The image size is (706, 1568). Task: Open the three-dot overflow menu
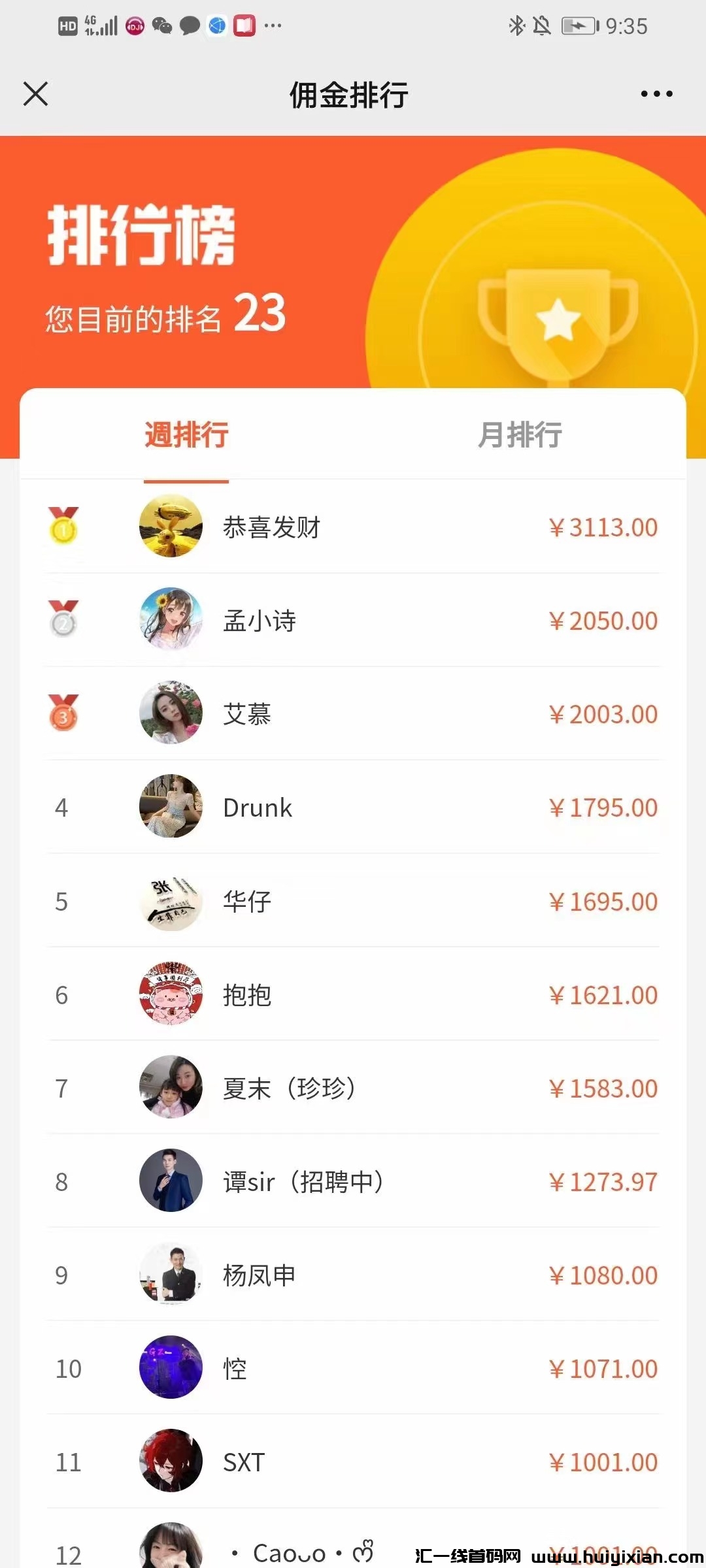tap(656, 94)
